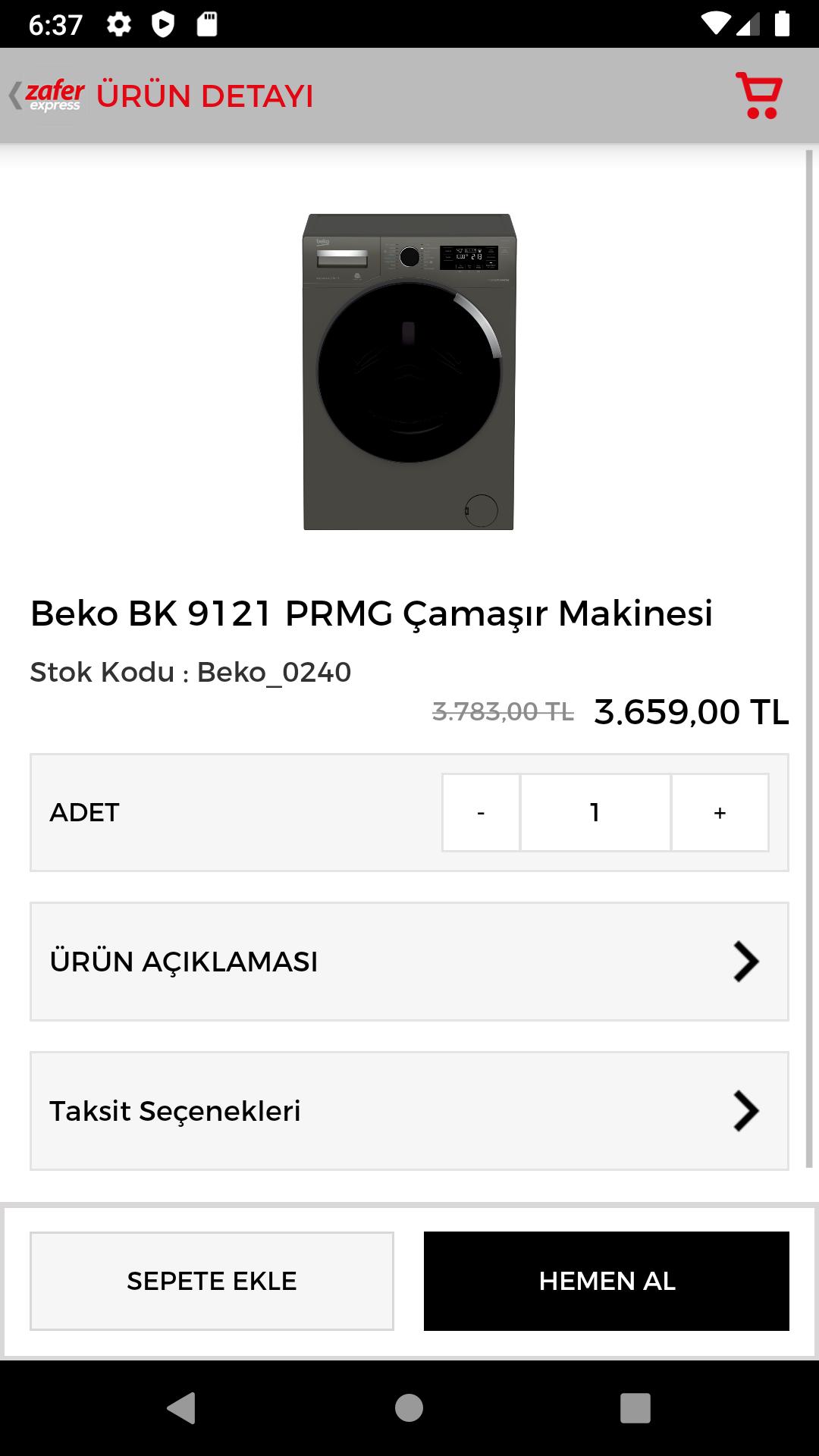Open Taksit Seçenekleri
The height and width of the screenshot is (1456, 819).
tap(409, 1111)
